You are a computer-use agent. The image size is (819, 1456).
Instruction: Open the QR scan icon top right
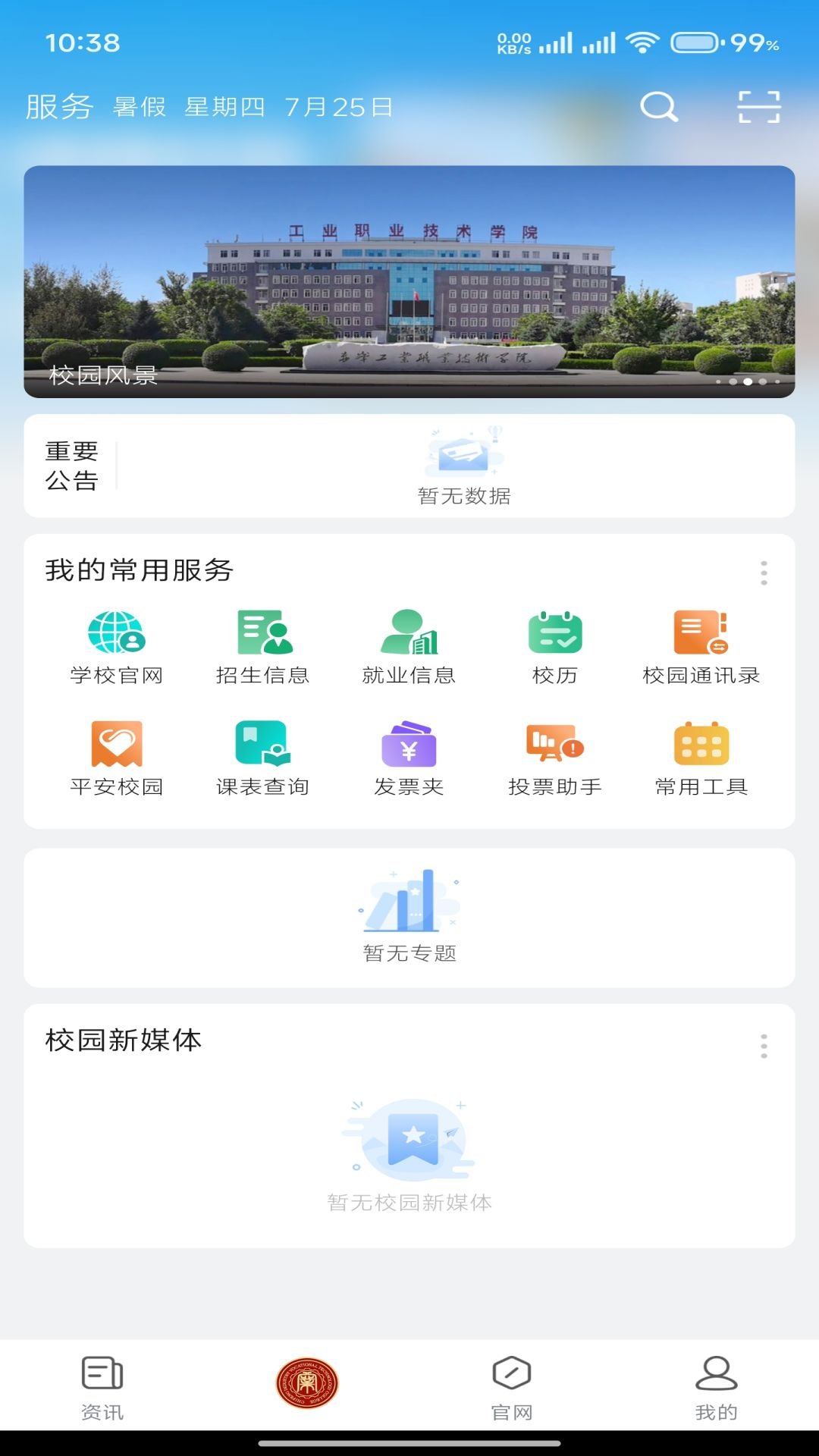(x=759, y=106)
